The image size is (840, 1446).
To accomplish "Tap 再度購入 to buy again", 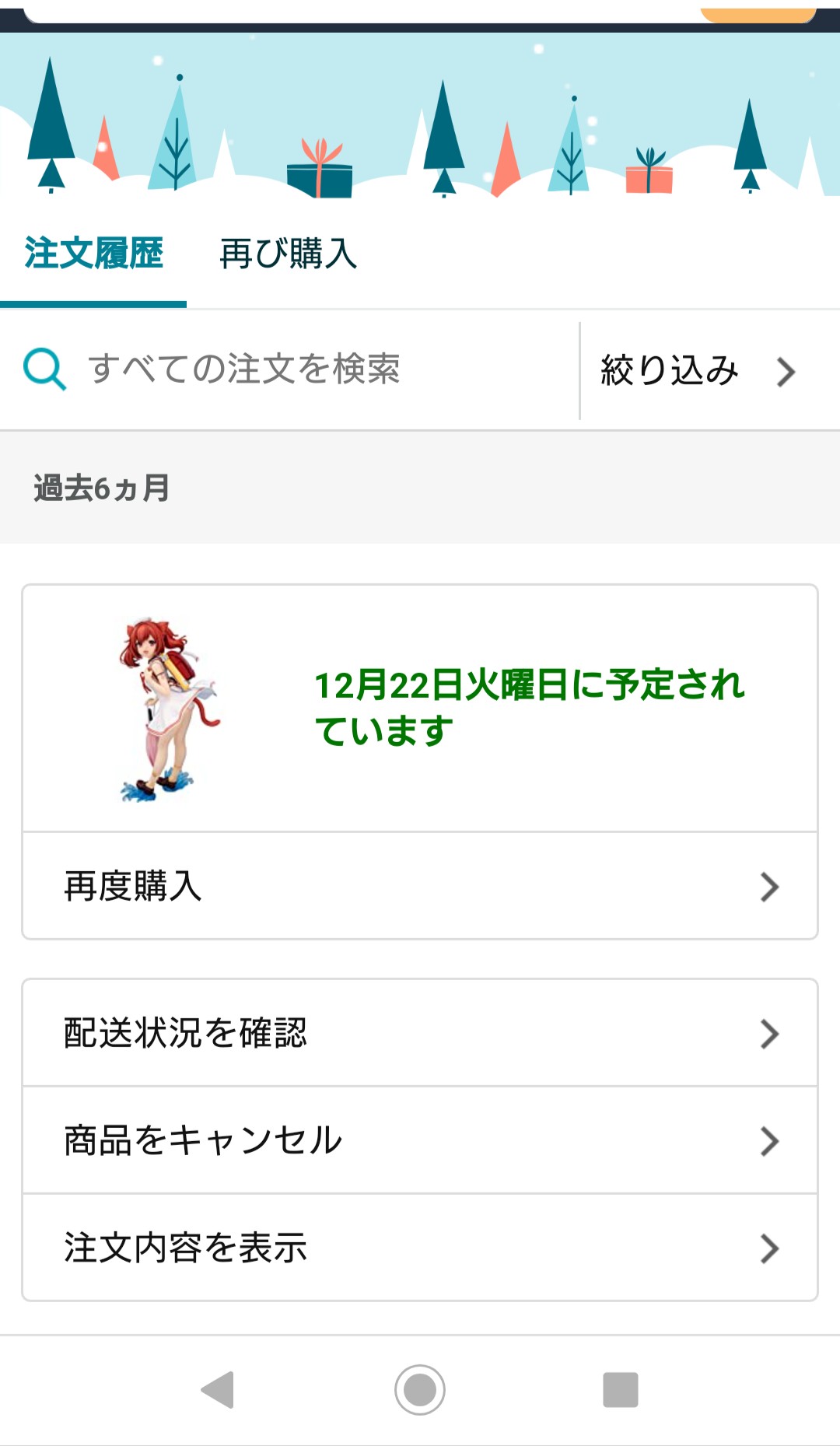I will click(420, 886).
